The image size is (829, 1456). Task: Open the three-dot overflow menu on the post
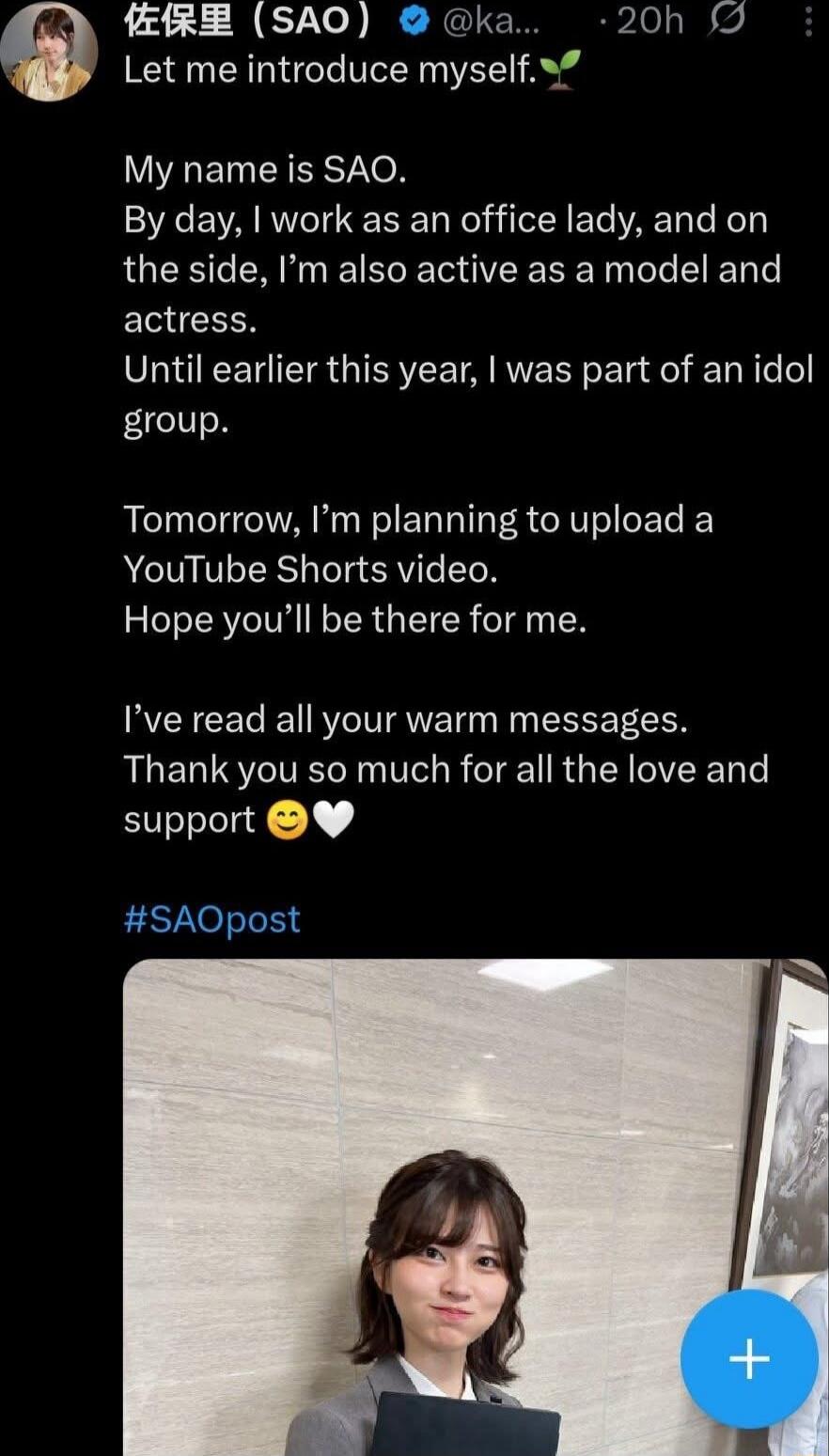pos(807,21)
